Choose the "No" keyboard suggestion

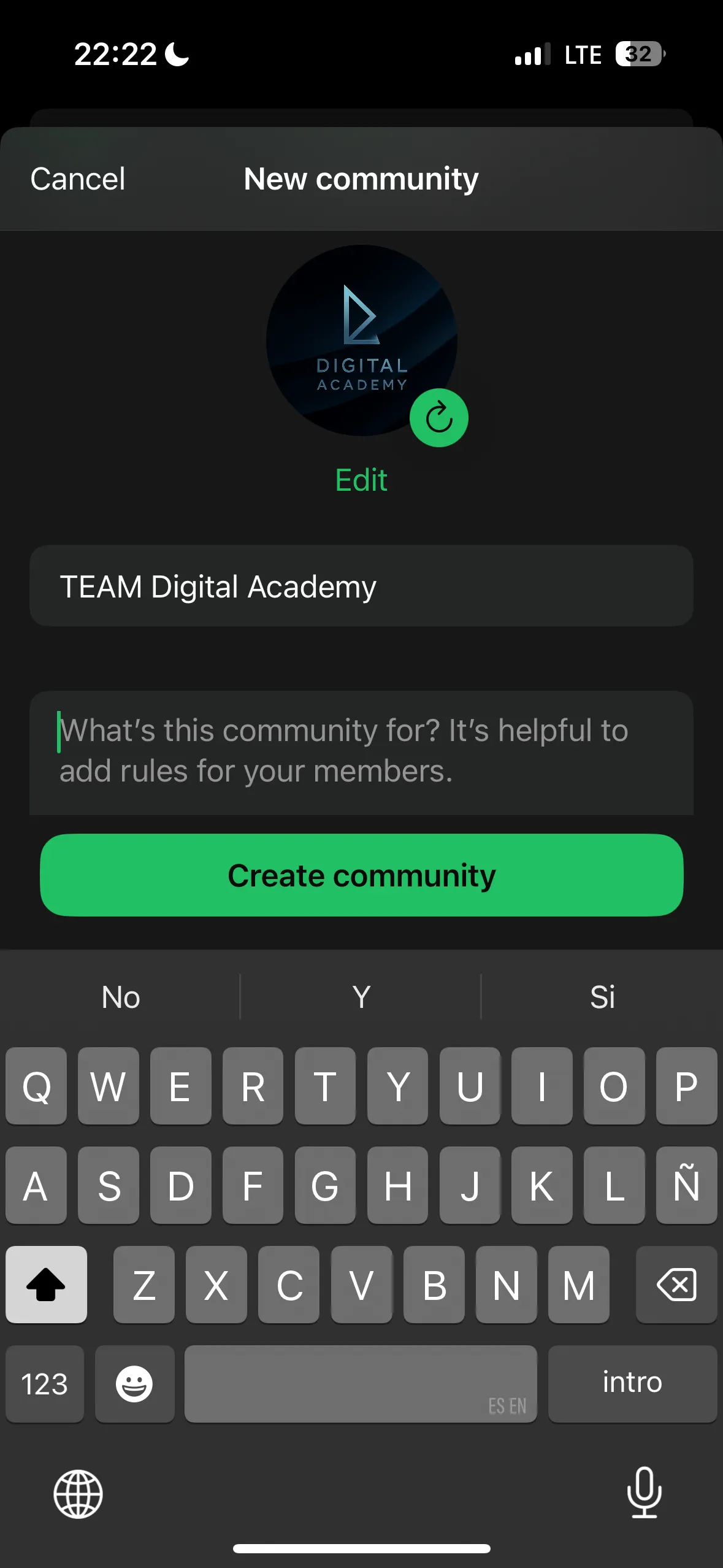click(121, 997)
